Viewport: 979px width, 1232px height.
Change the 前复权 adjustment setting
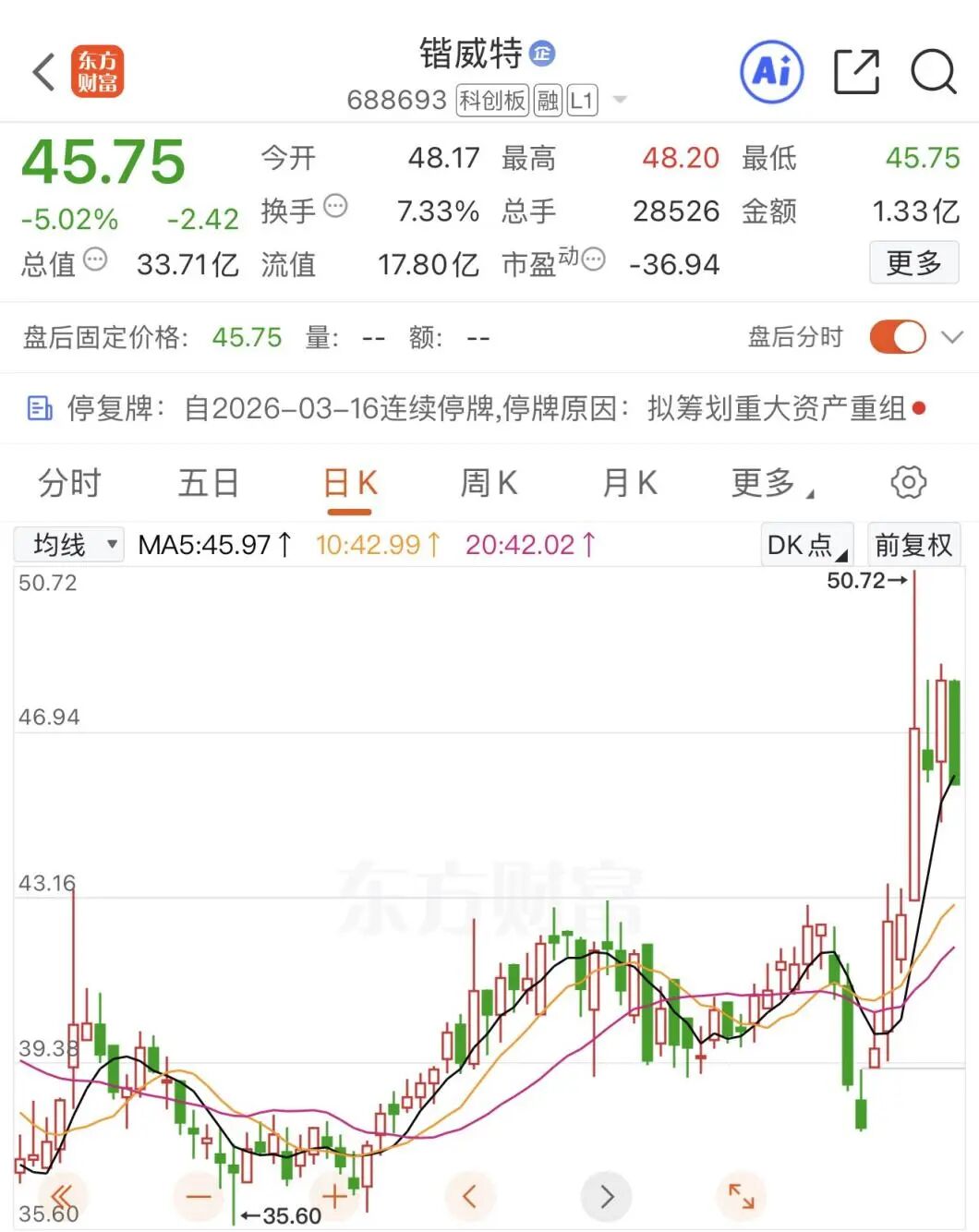913,545
